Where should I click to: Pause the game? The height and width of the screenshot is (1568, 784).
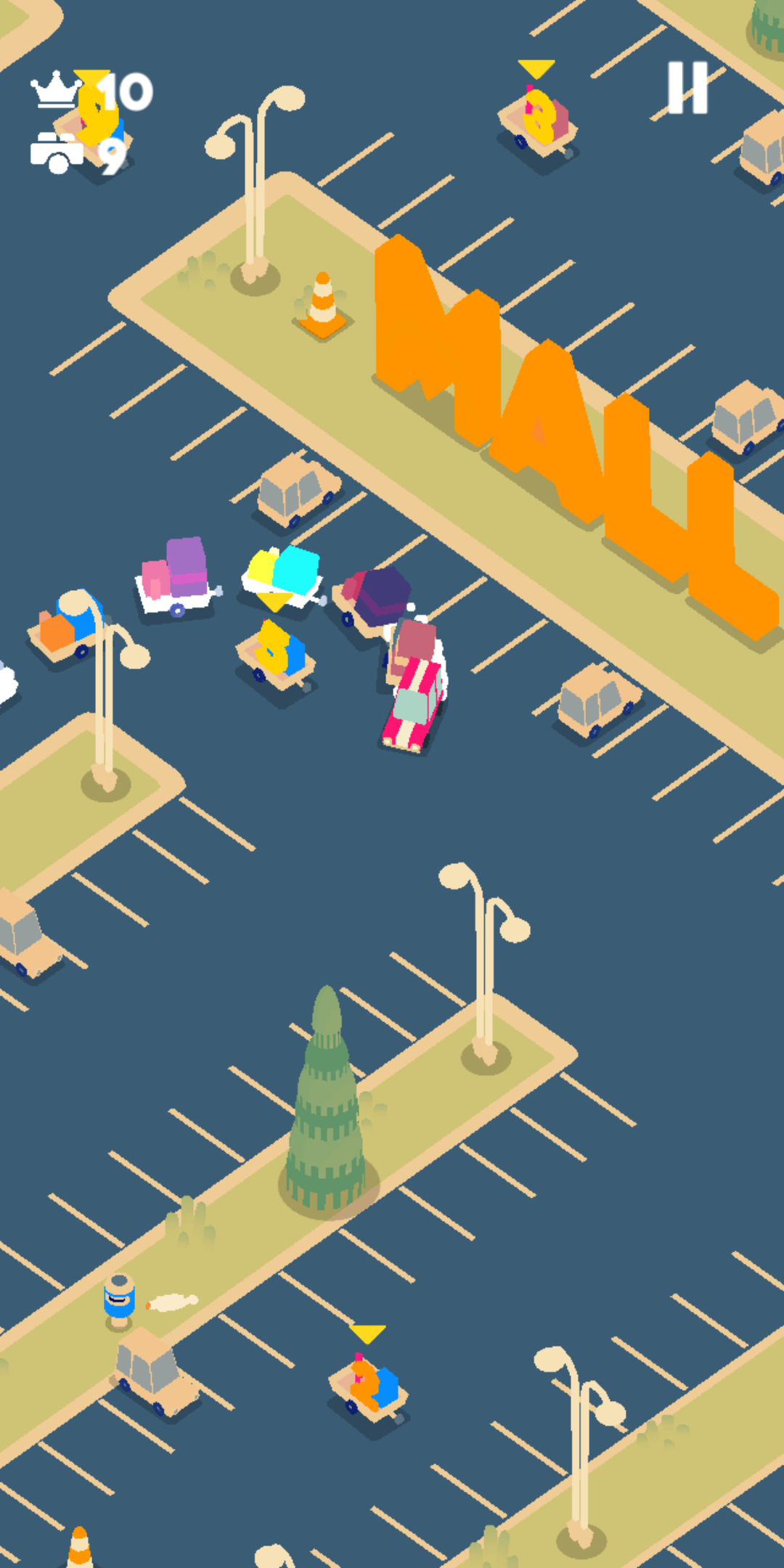point(687,88)
